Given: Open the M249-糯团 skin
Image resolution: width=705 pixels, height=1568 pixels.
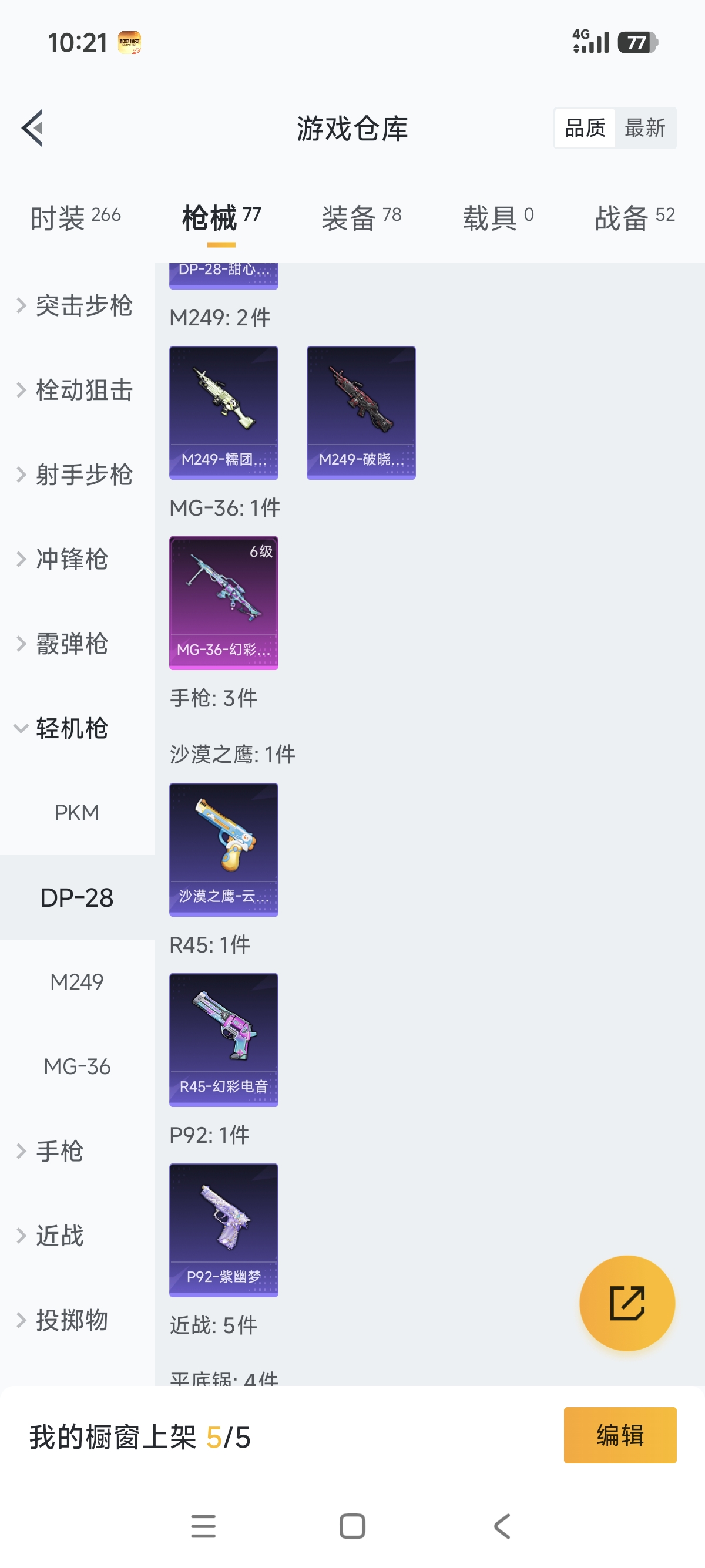Looking at the screenshot, I should tap(223, 412).
